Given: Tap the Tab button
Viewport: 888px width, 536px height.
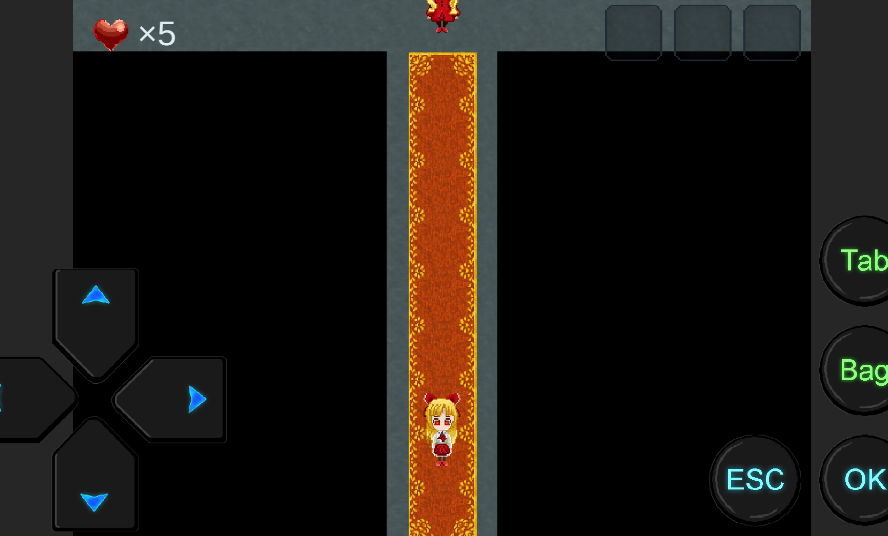Looking at the screenshot, I should pos(859,261).
